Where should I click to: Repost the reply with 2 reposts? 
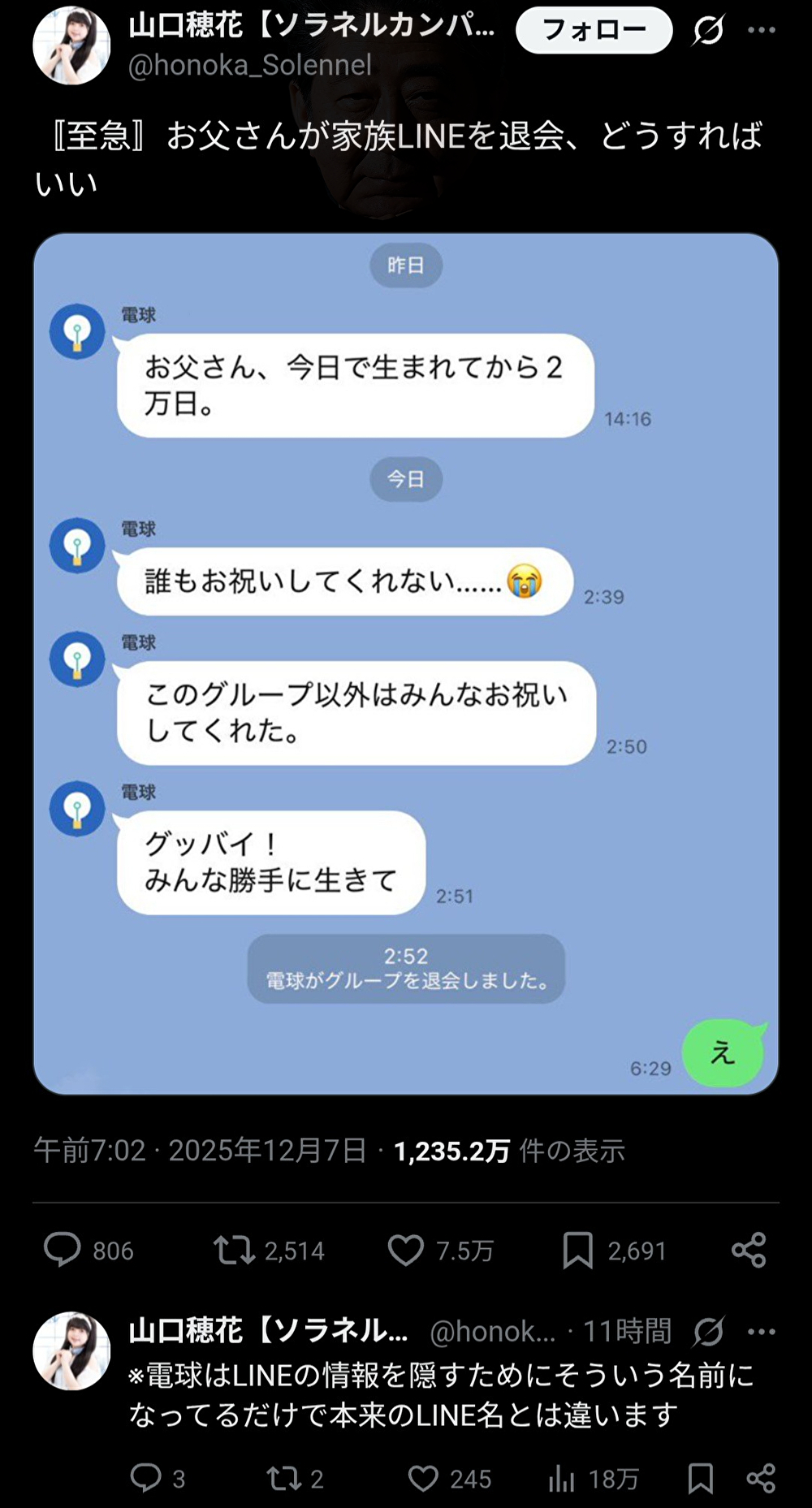[284, 1478]
